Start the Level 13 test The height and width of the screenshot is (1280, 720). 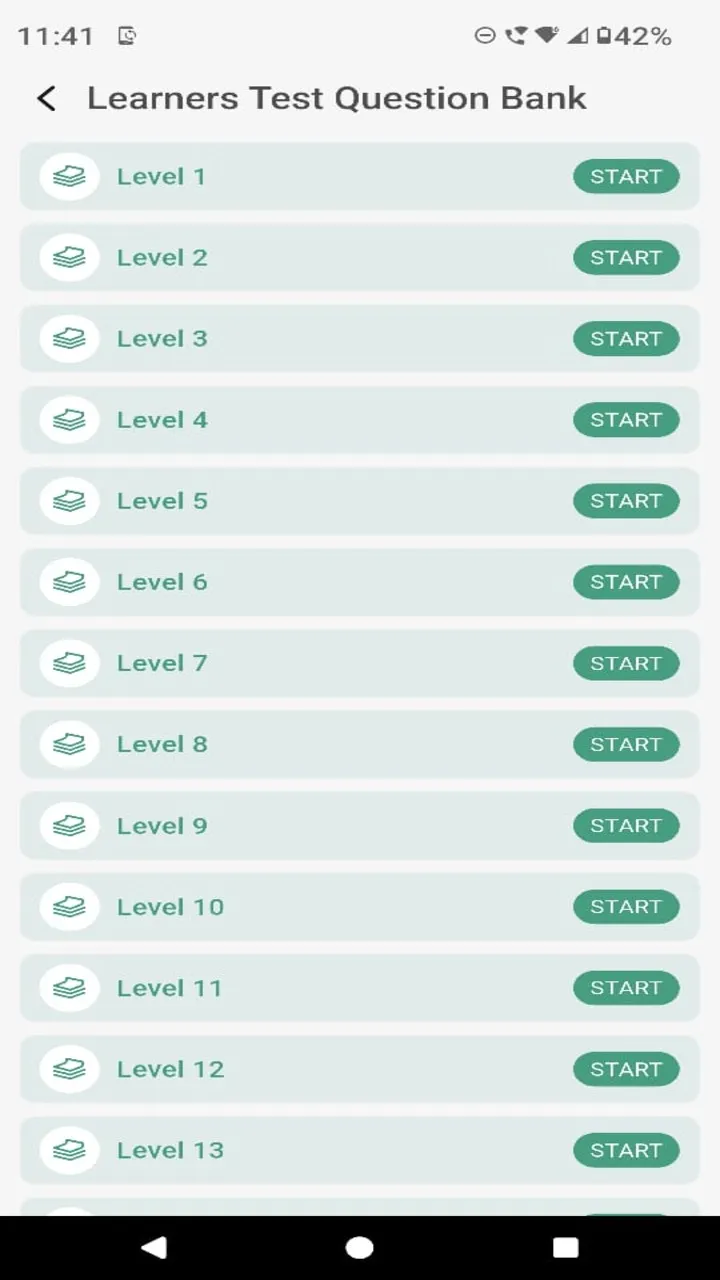coord(626,1150)
